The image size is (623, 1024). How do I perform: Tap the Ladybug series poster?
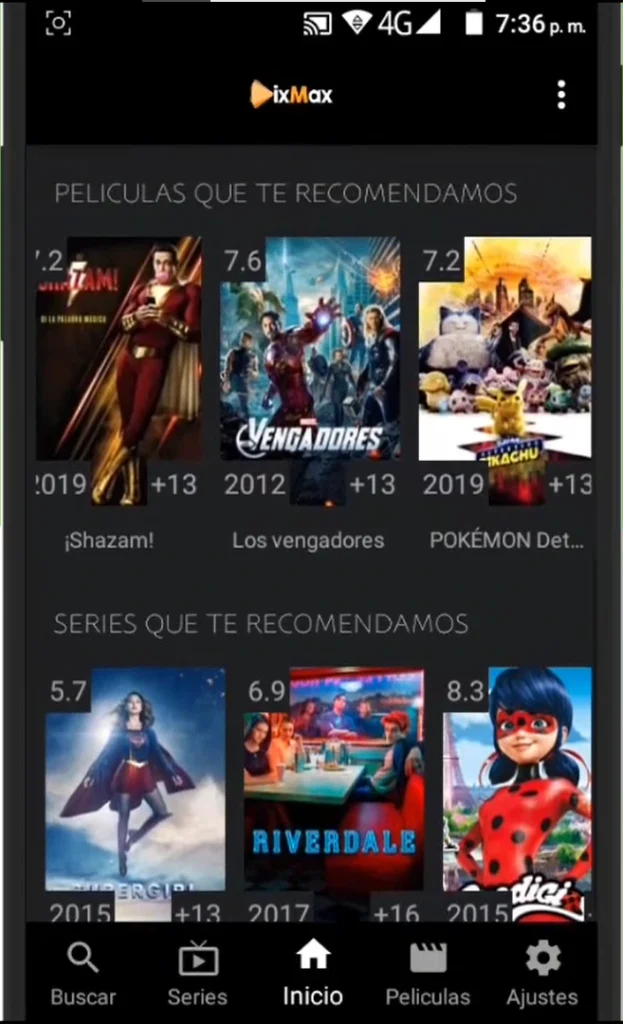coord(518,790)
